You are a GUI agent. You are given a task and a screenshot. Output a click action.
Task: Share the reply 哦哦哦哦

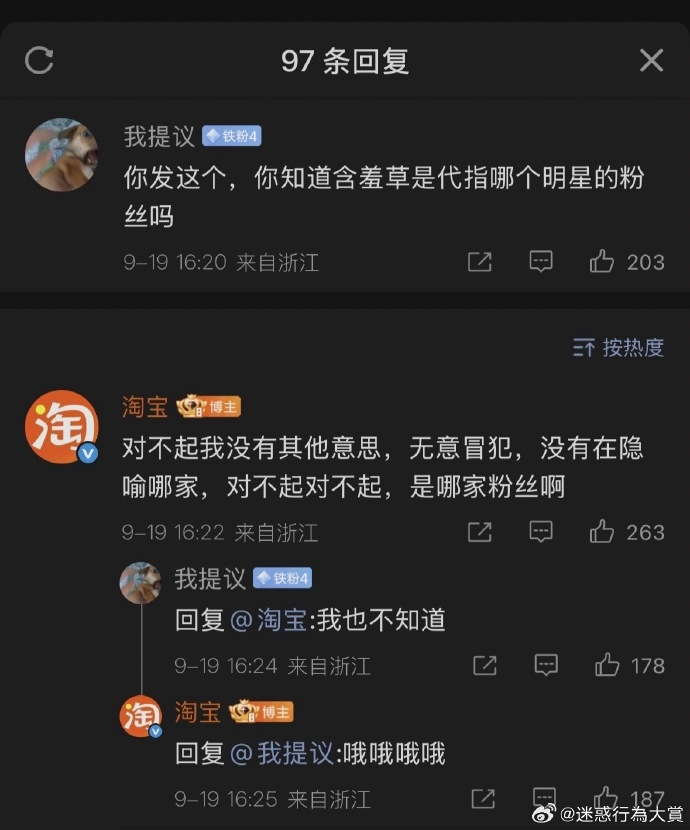(x=485, y=799)
